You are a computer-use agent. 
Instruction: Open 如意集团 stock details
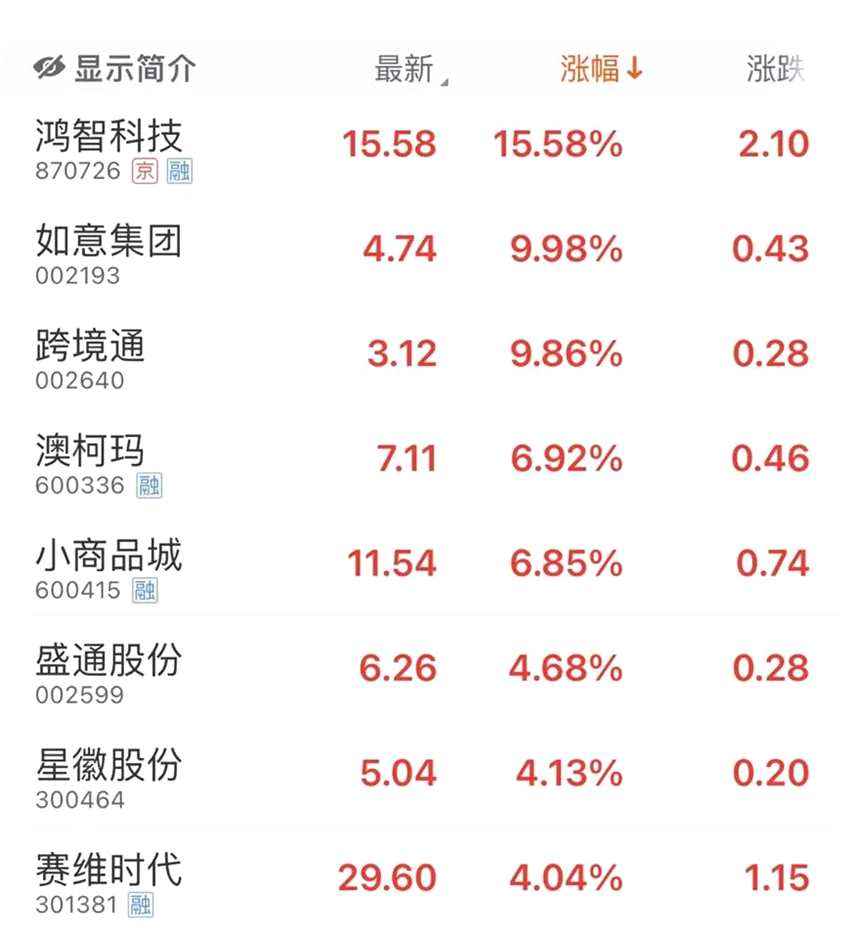click(x=110, y=242)
